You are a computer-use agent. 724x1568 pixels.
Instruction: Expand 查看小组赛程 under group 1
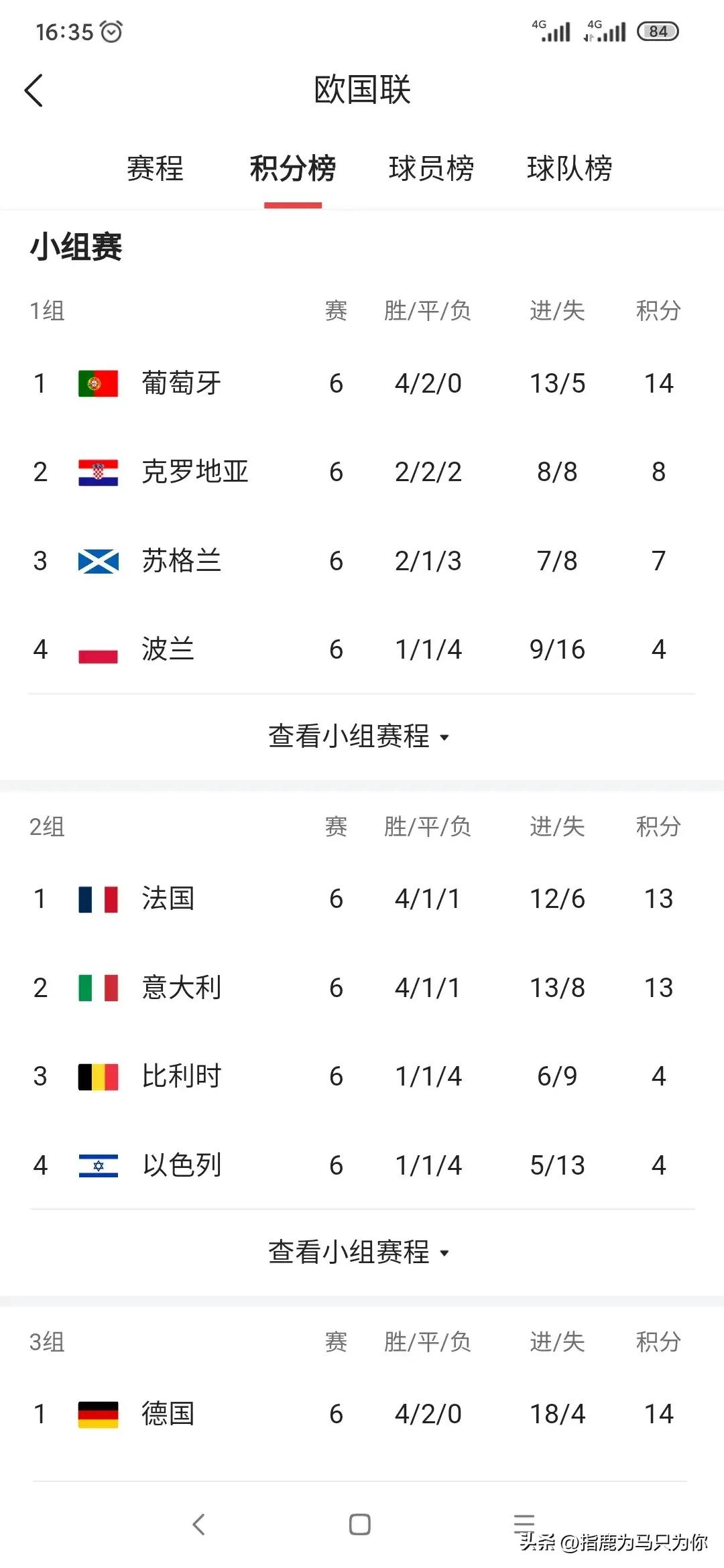pos(359,736)
